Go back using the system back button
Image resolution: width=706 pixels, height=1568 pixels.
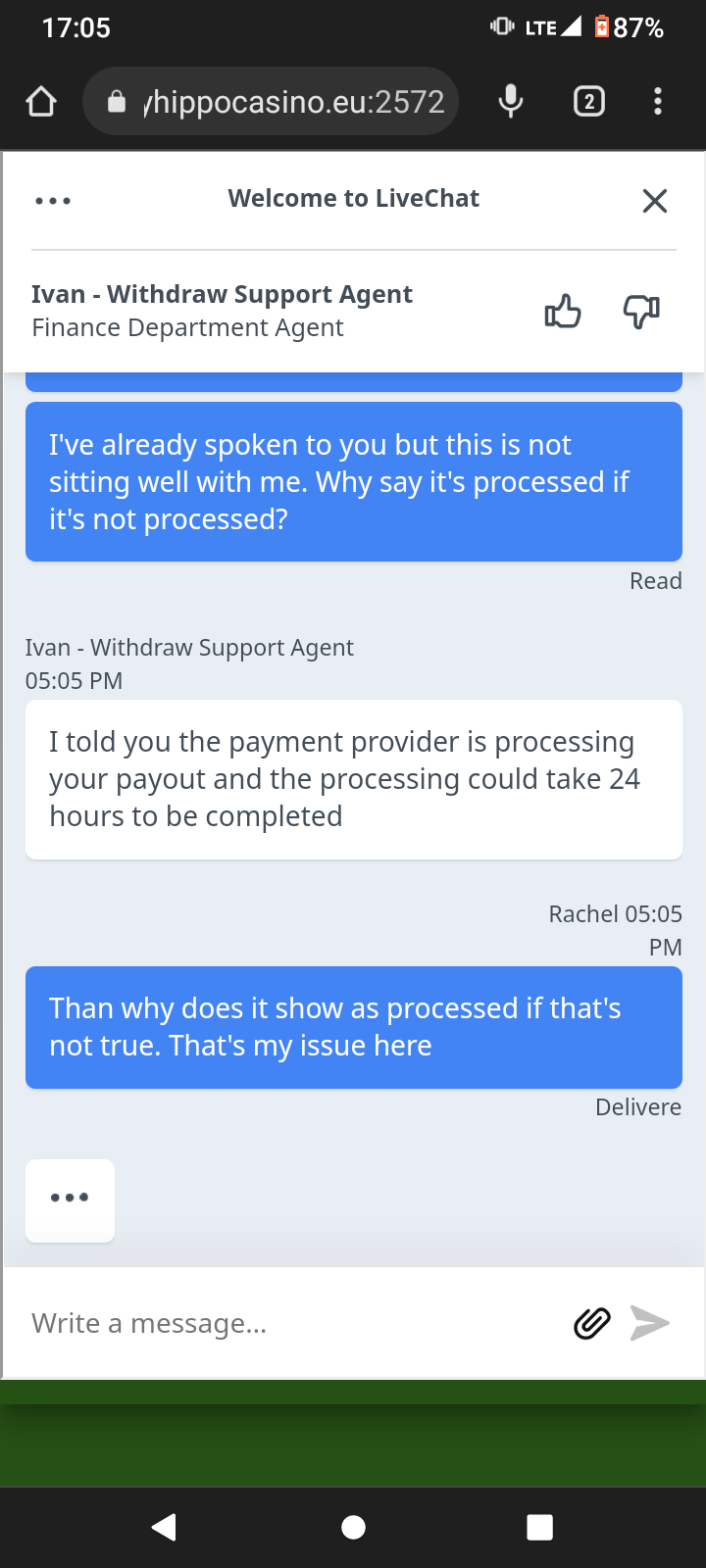pyautogui.click(x=165, y=1527)
